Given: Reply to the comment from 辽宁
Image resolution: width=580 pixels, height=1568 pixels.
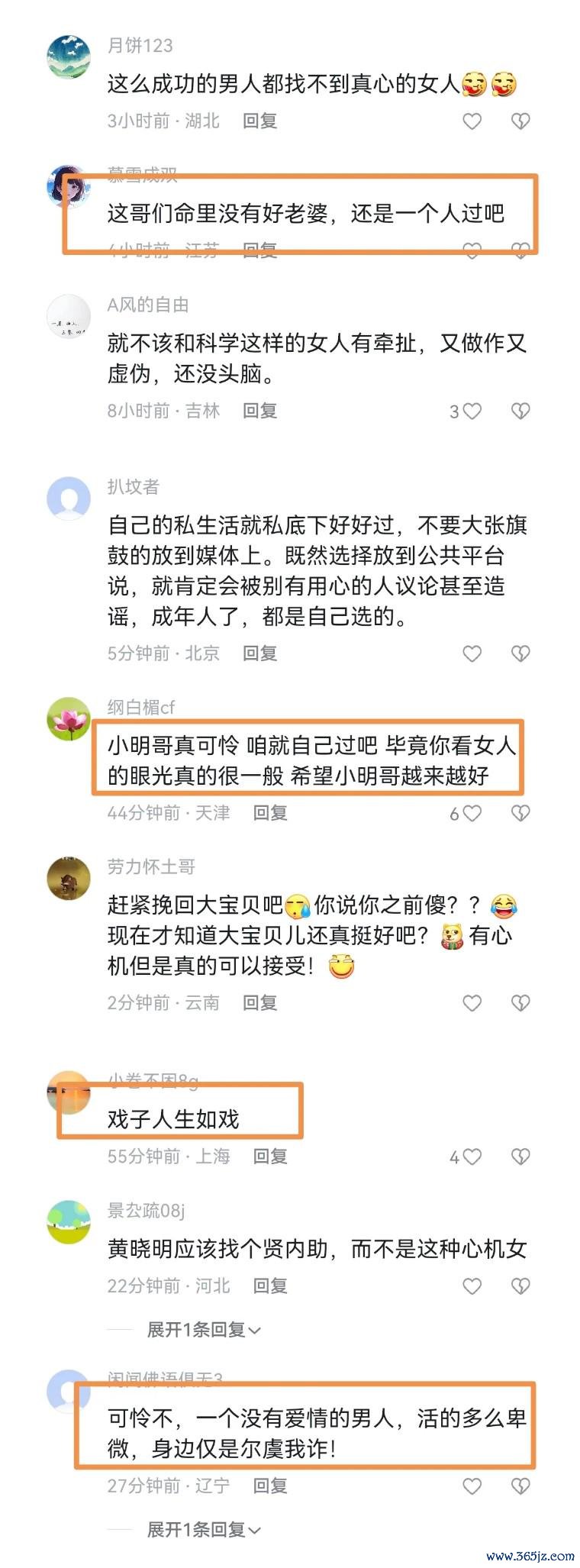Looking at the screenshot, I should pos(270,1486).
